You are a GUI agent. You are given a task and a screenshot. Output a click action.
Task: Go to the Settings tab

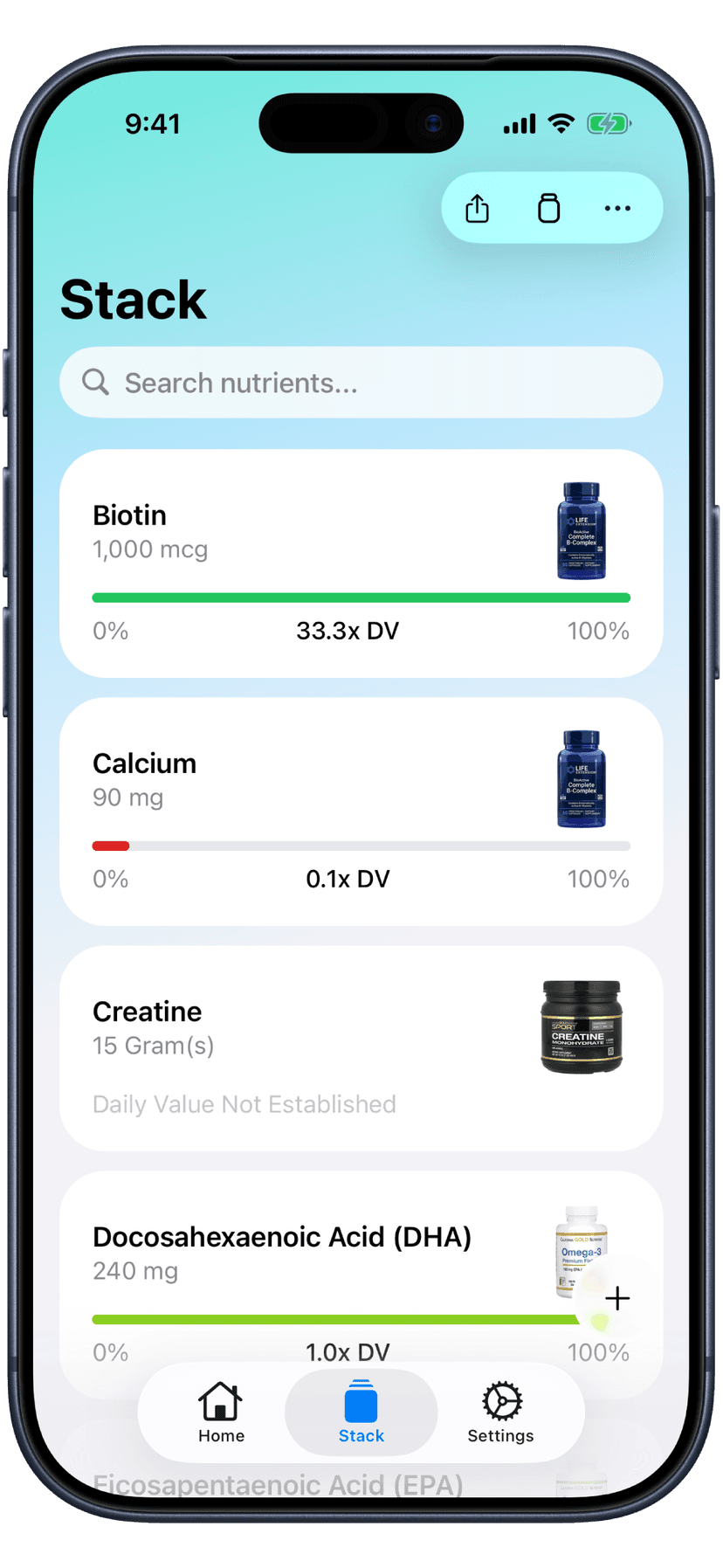click(x=500, y=1413)
